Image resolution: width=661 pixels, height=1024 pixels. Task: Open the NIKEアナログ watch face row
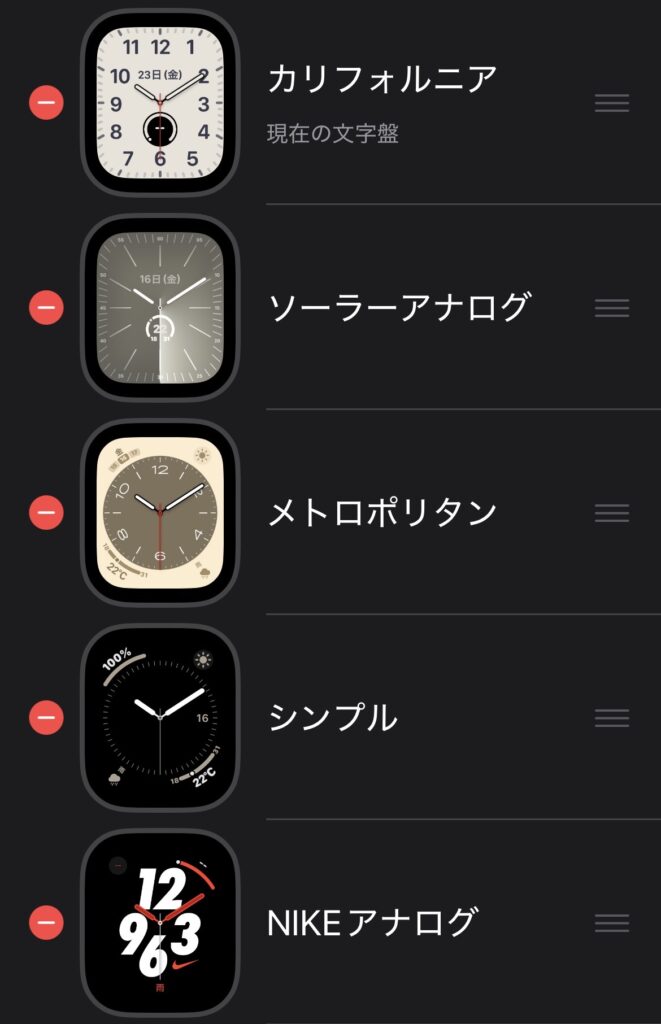click(x=372, y=922)
